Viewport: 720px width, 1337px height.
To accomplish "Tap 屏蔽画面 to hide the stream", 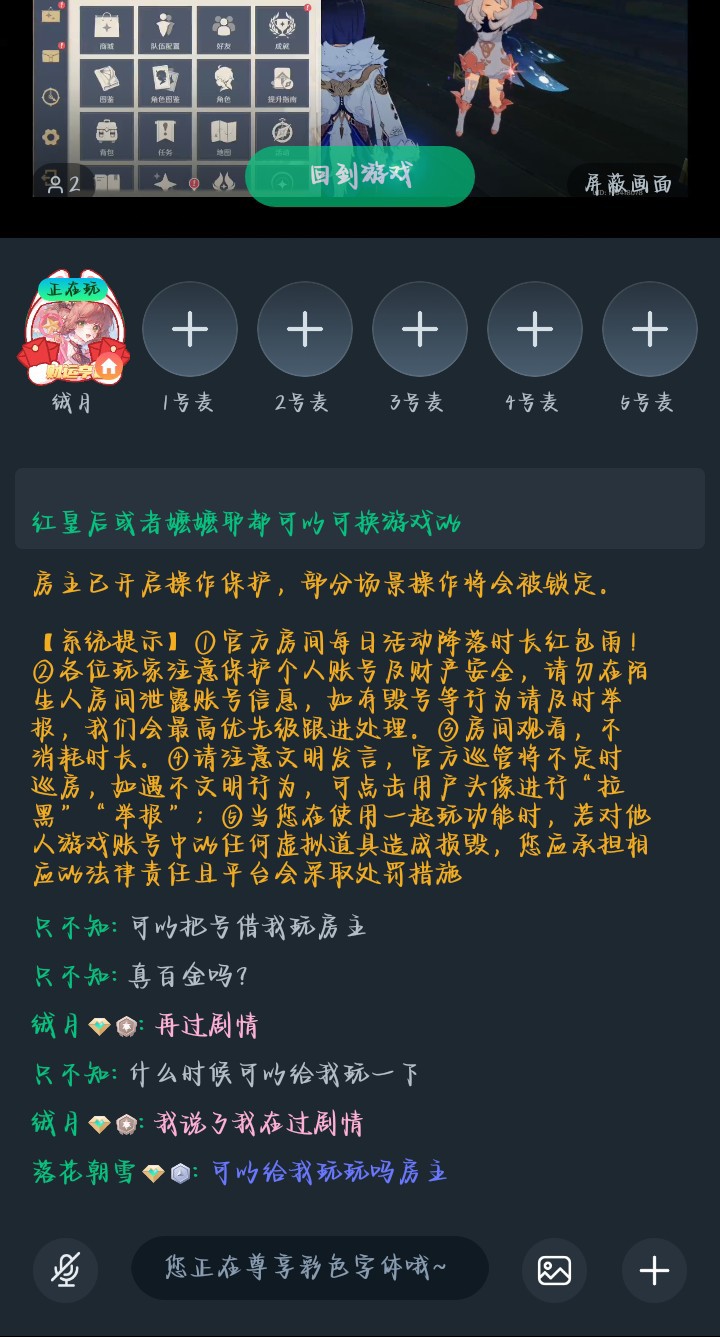I will point(628,183).
